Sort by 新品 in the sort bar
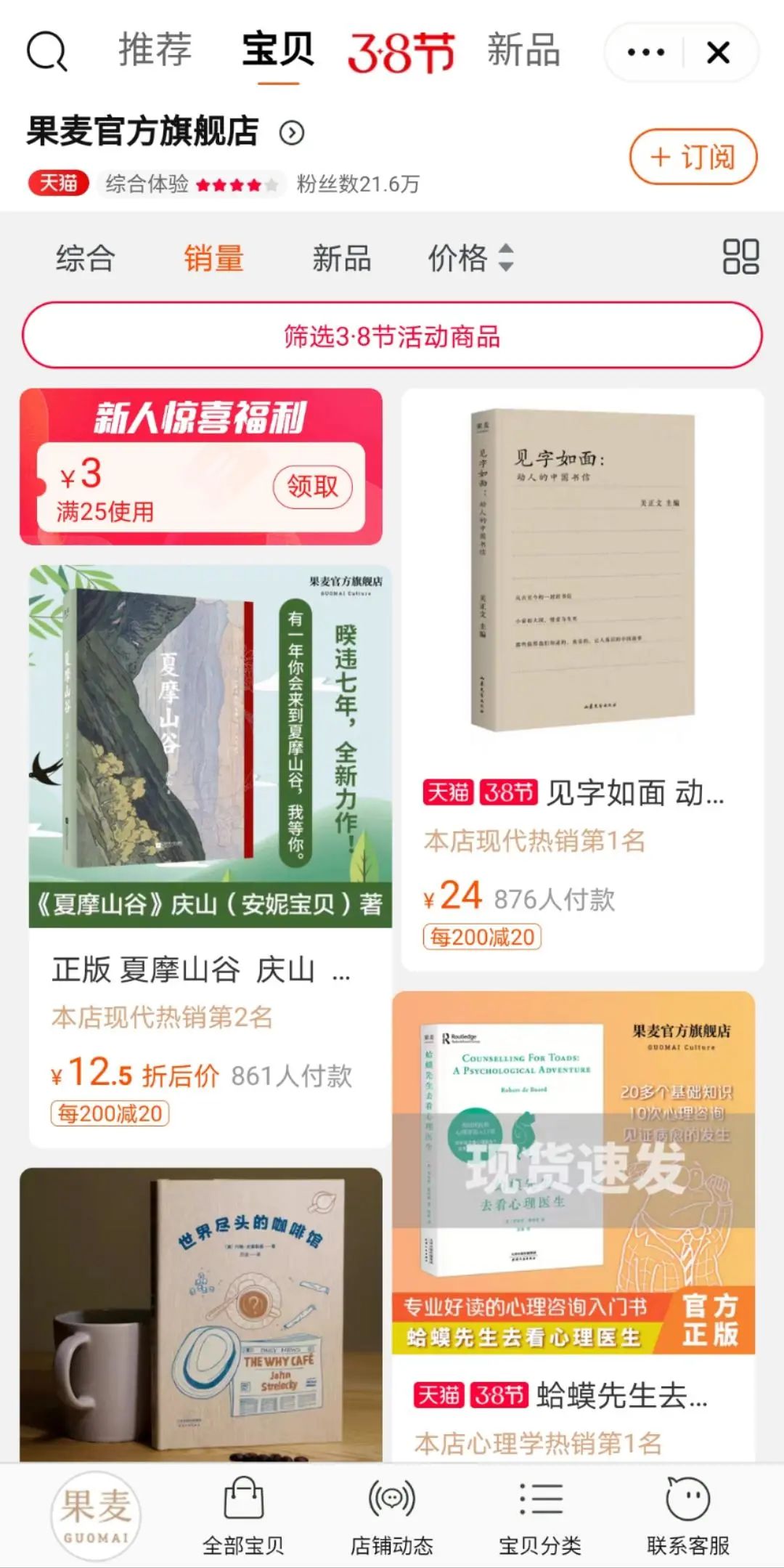The image size is (784, 1568). pyautogui.click(x=341, y=258)
